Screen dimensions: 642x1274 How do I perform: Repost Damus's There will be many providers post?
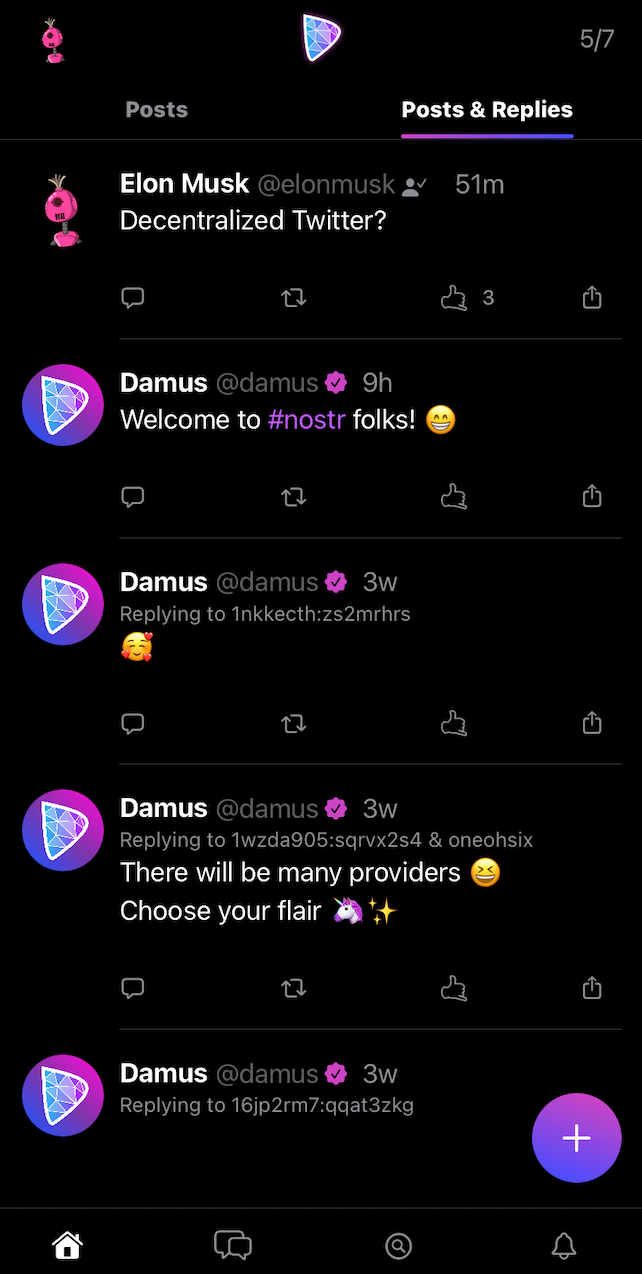pyautogui.click(x=293, y=989)
